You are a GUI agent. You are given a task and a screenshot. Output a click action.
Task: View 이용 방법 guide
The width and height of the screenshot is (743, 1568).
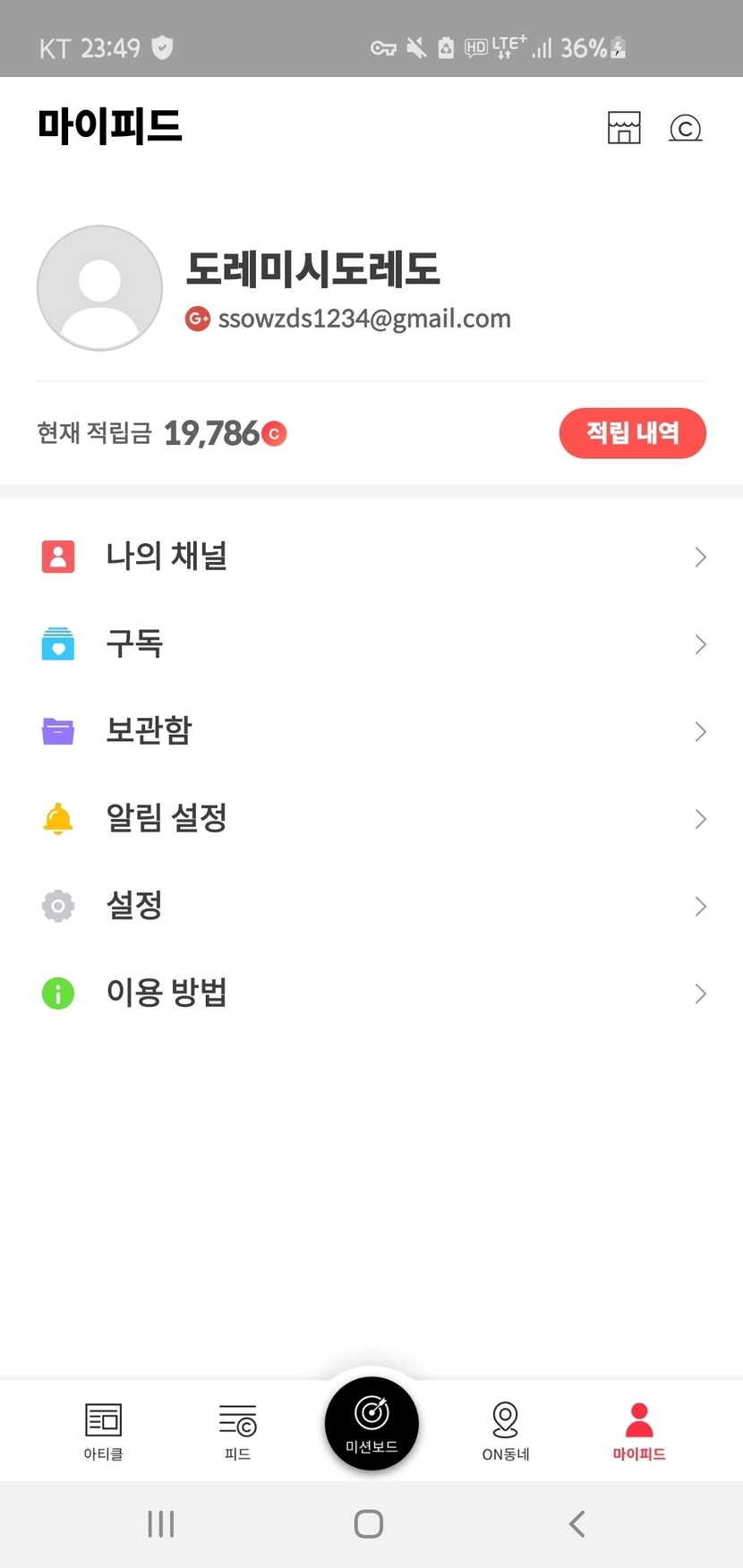tap(371, 993)
